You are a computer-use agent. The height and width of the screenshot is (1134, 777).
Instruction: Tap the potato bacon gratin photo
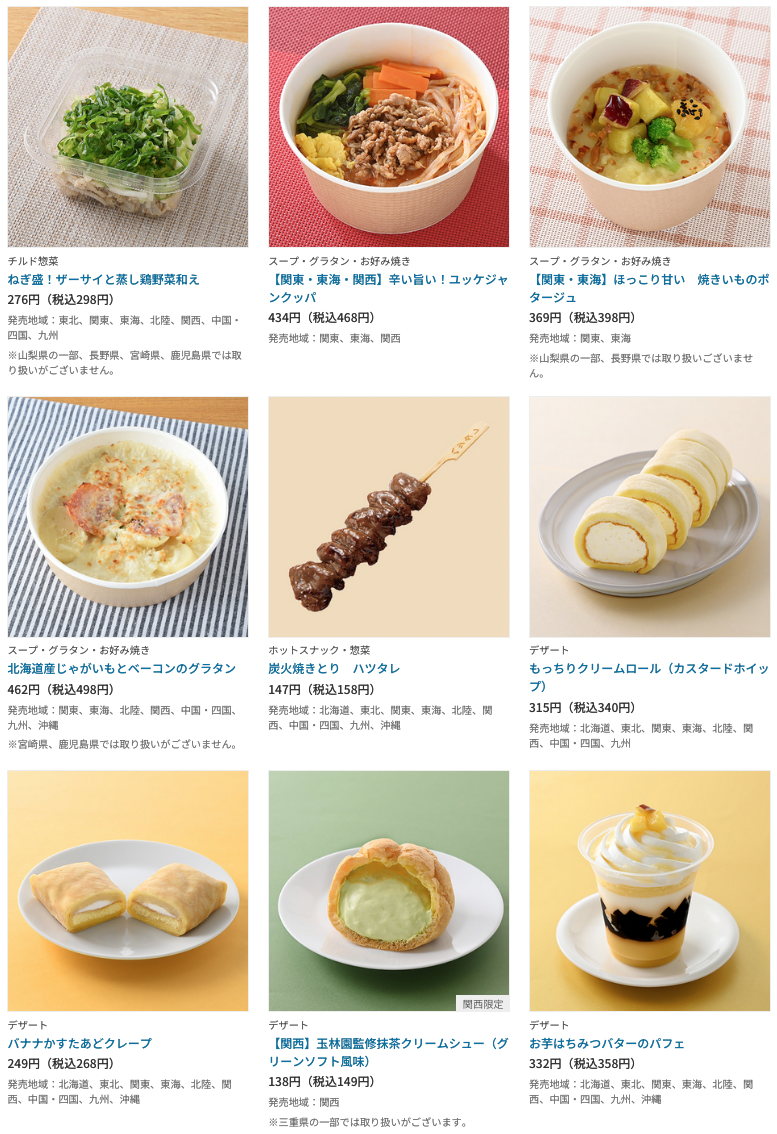click(x=128, y=516)
